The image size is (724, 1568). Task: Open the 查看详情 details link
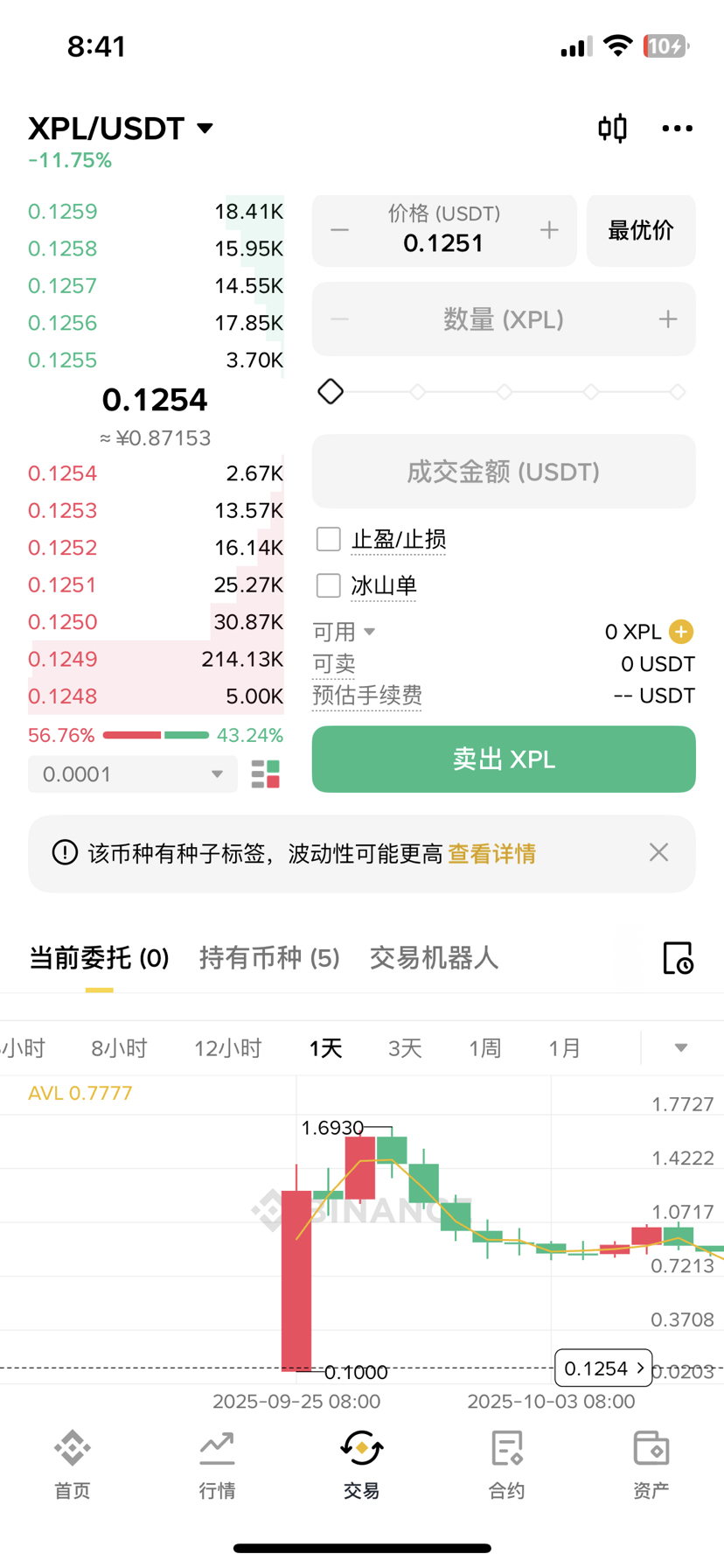(491, 854)
